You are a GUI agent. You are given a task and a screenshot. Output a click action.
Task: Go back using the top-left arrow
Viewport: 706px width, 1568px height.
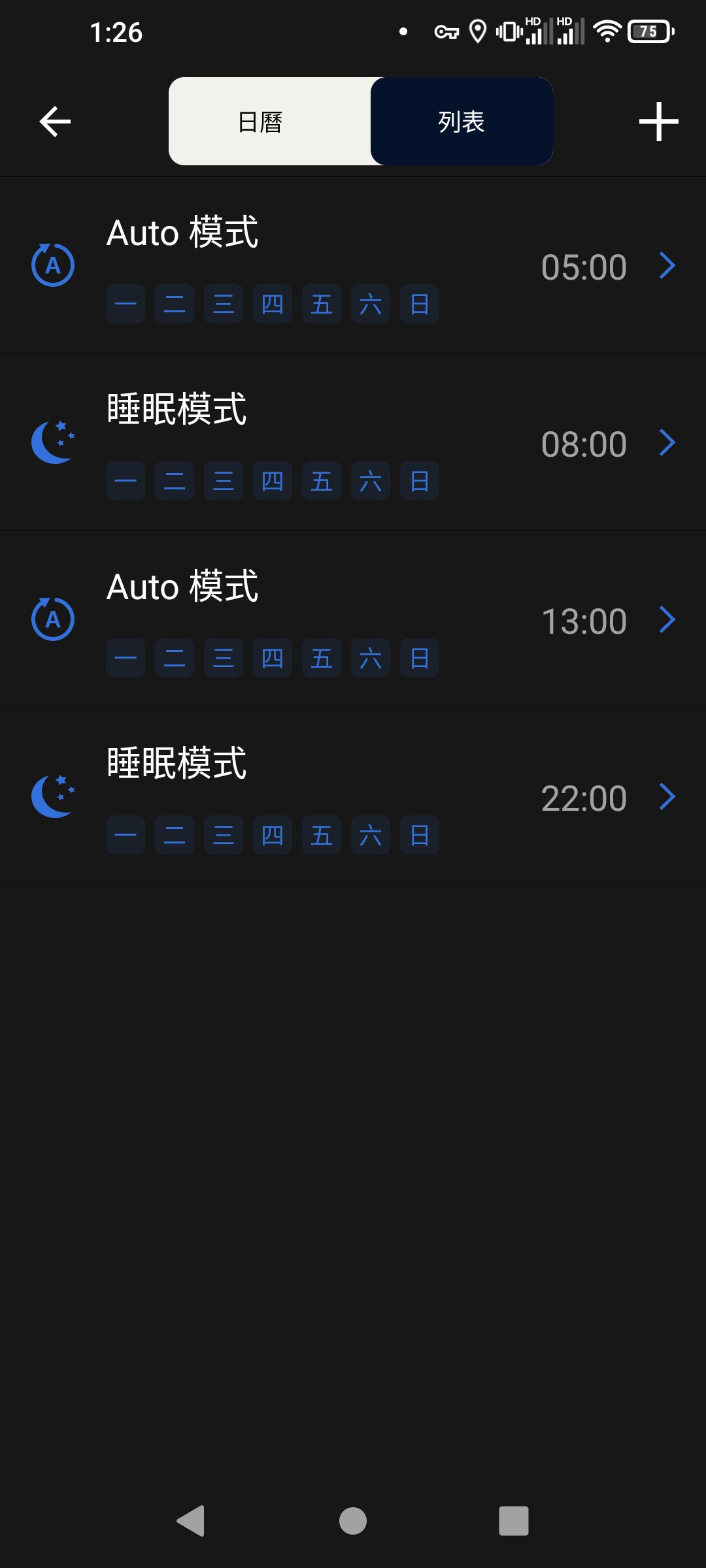[x=55, y=122]
